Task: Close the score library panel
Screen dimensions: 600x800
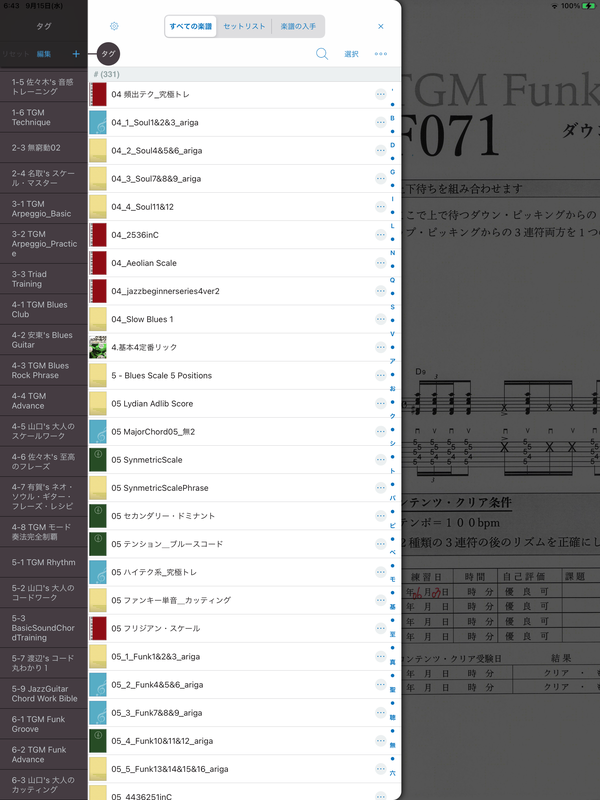Action: tap(381, 27)
